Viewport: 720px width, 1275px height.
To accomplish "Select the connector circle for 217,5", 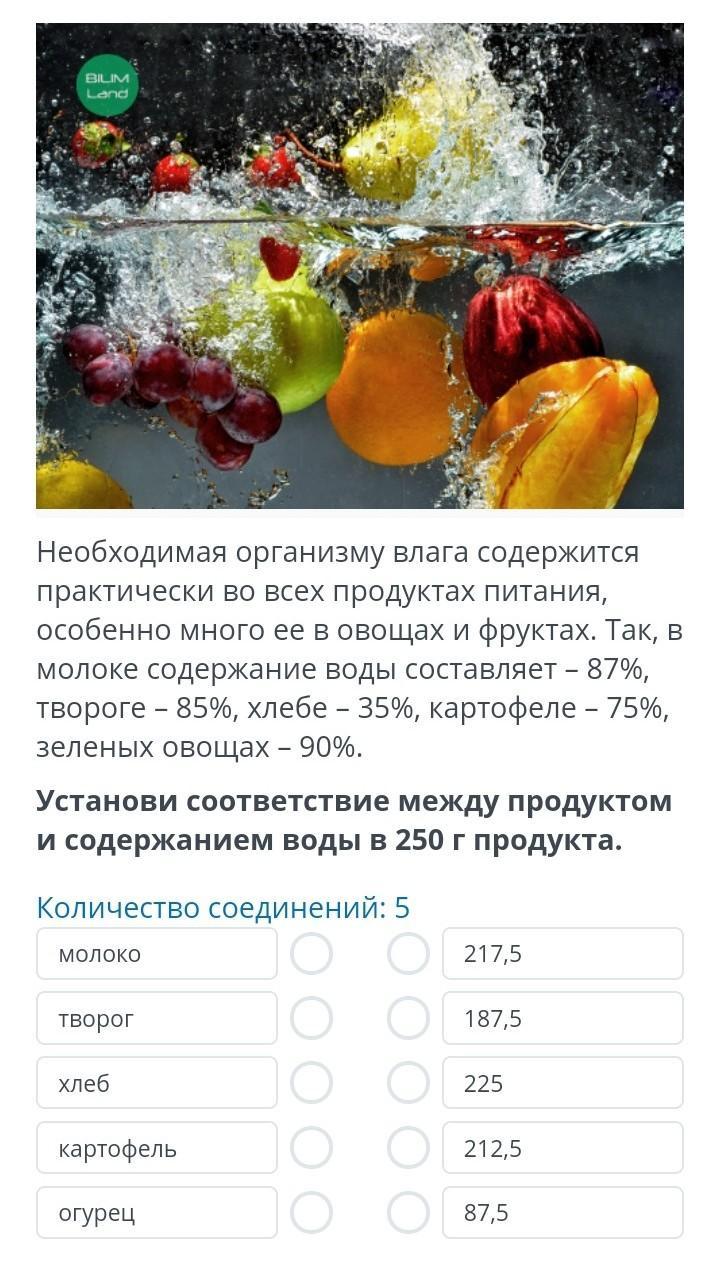I will (408, 954).
